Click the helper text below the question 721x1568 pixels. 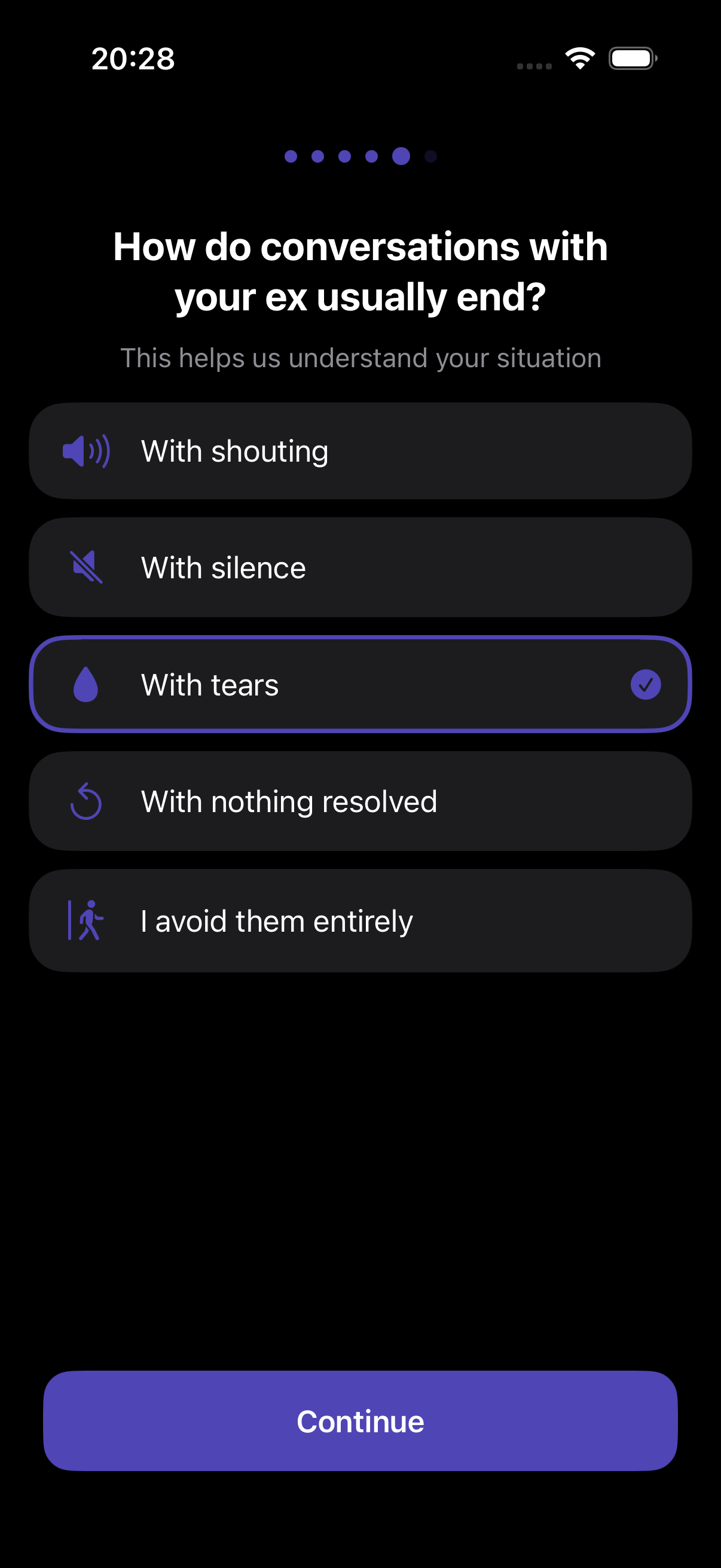(x=360, y=358)
